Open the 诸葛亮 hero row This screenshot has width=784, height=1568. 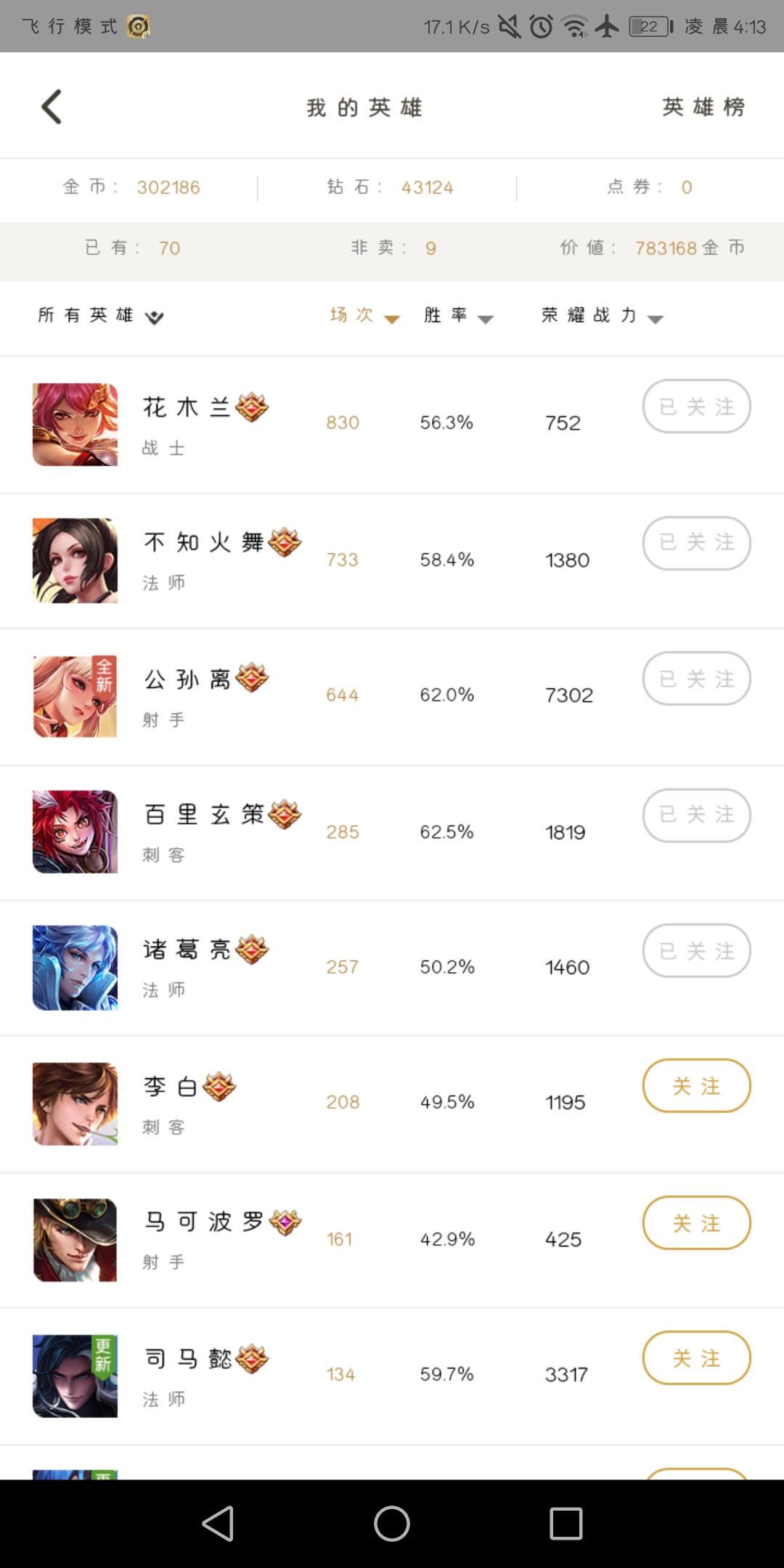392,968
